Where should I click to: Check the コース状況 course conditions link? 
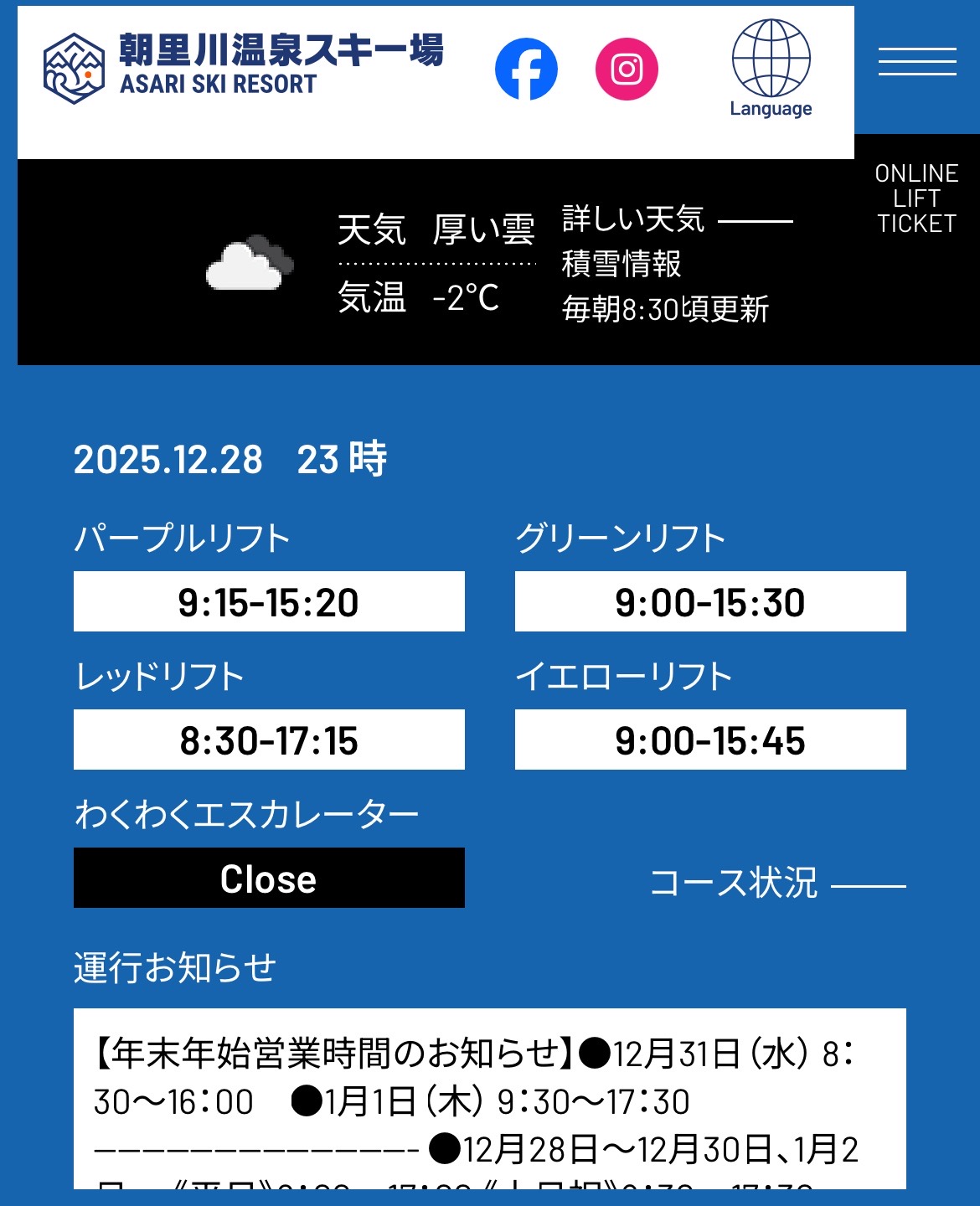point(776,883)
